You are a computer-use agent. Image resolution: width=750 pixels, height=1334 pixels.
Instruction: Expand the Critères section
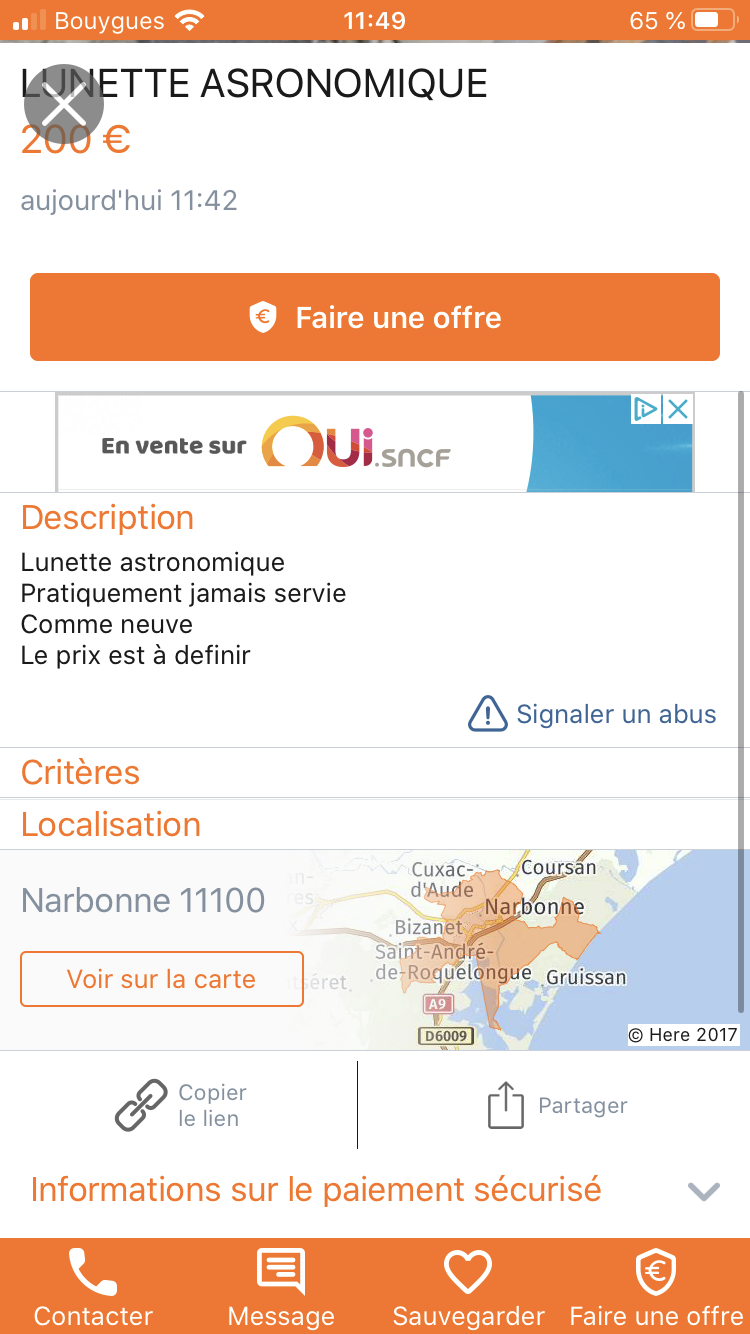coord(80,772)
